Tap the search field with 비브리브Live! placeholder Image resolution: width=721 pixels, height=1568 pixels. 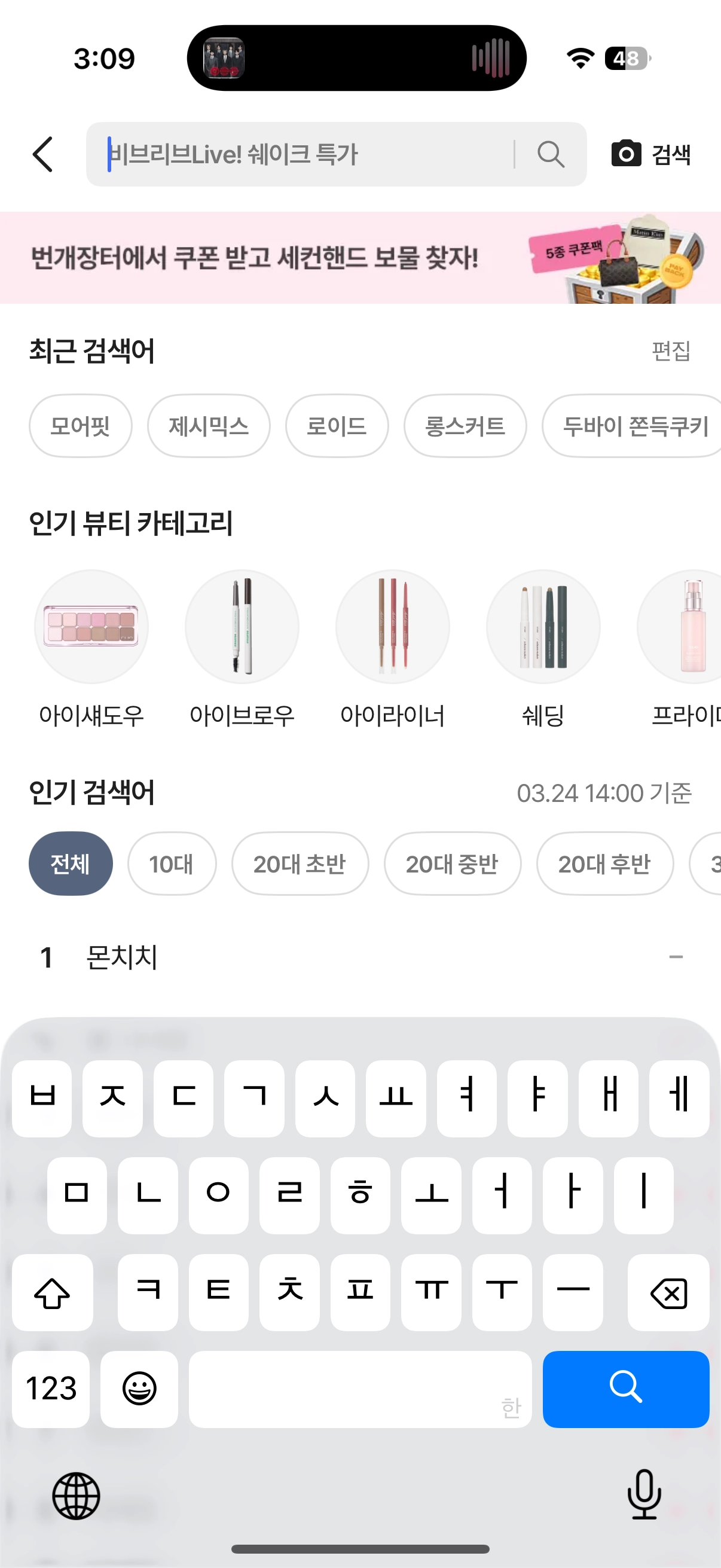[304, 154]
